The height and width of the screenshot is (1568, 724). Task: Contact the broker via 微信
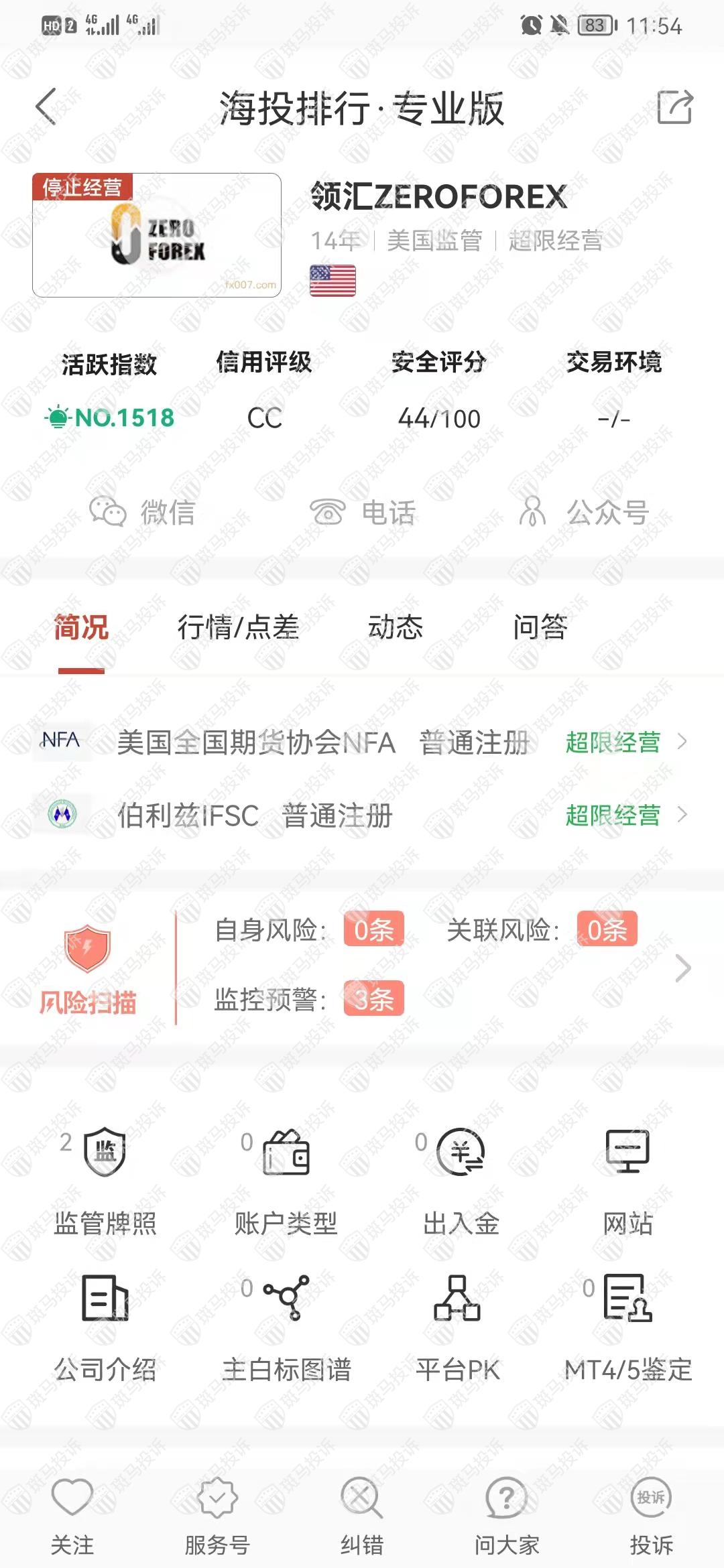click(x=142, y=513)
